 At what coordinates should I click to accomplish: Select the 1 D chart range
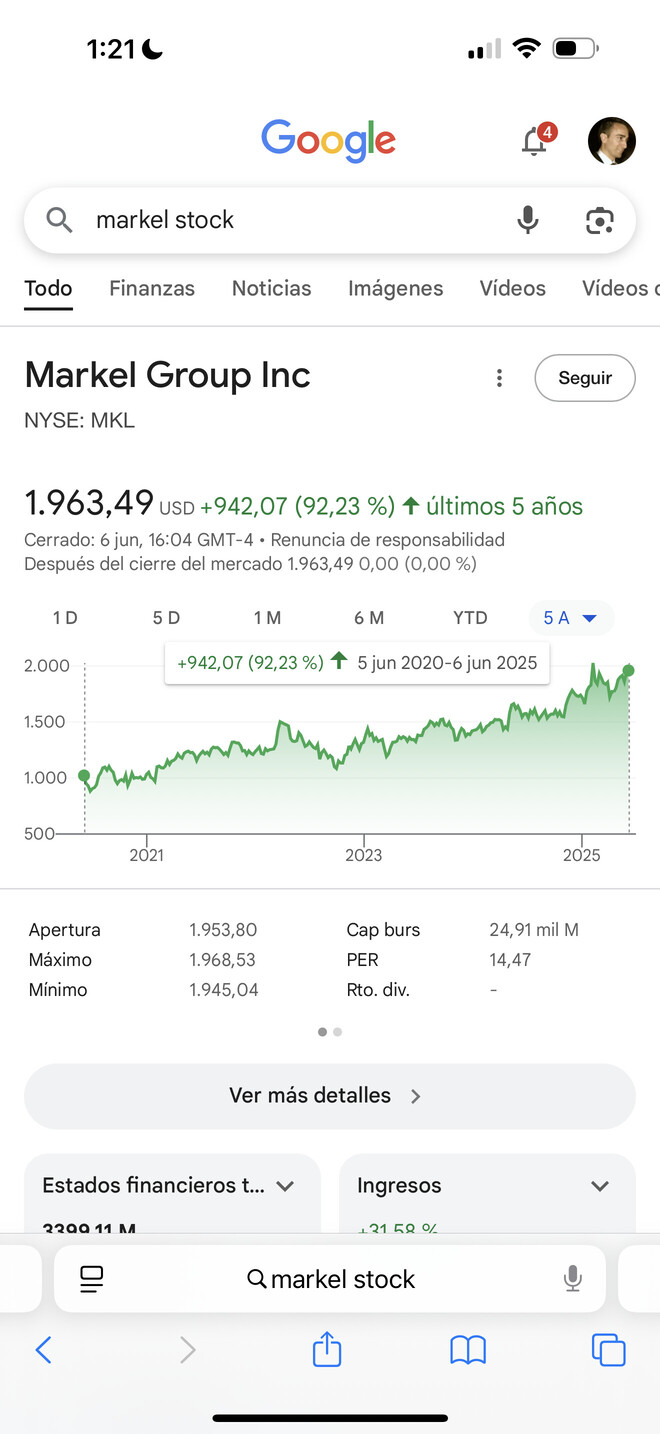click(x=65, y=618)
